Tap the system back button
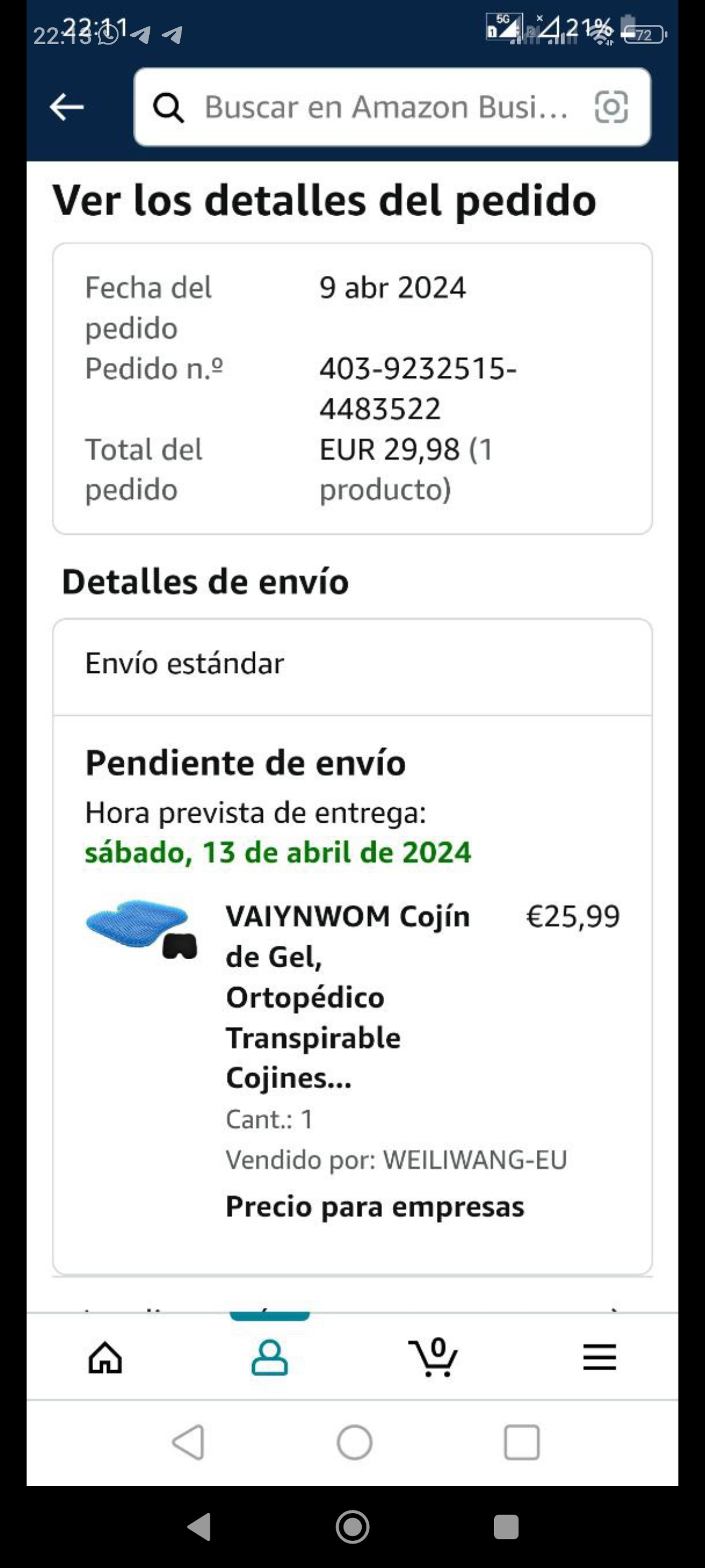Image resolution: width=705 pixels, height=1568 pixels. coord(188,1442)
